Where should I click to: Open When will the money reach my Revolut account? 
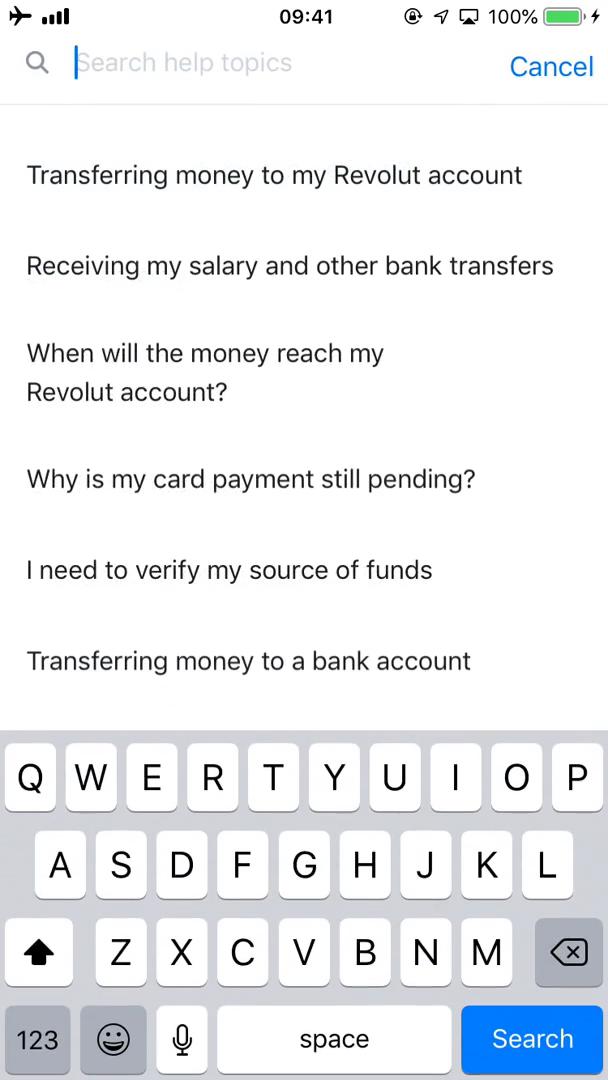click(x=205, y=372)
